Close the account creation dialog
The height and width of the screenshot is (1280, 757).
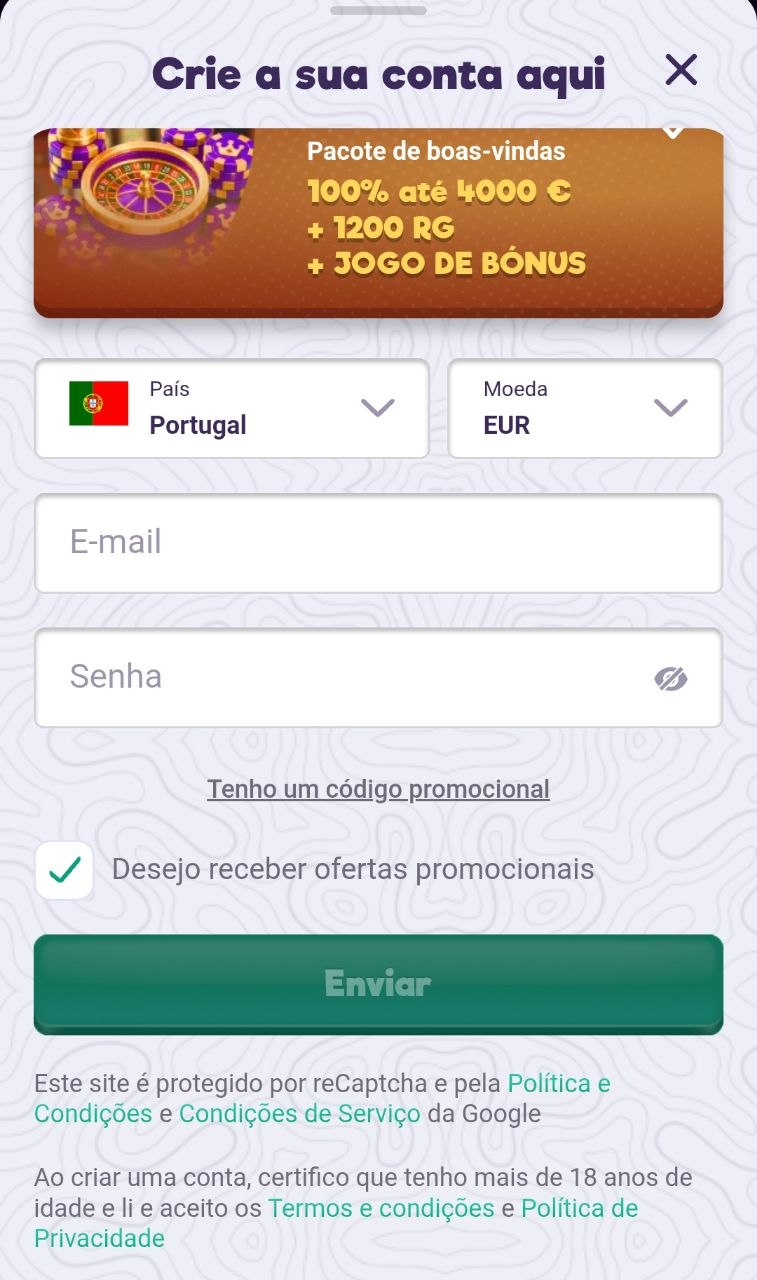click(x=681, y=70)
